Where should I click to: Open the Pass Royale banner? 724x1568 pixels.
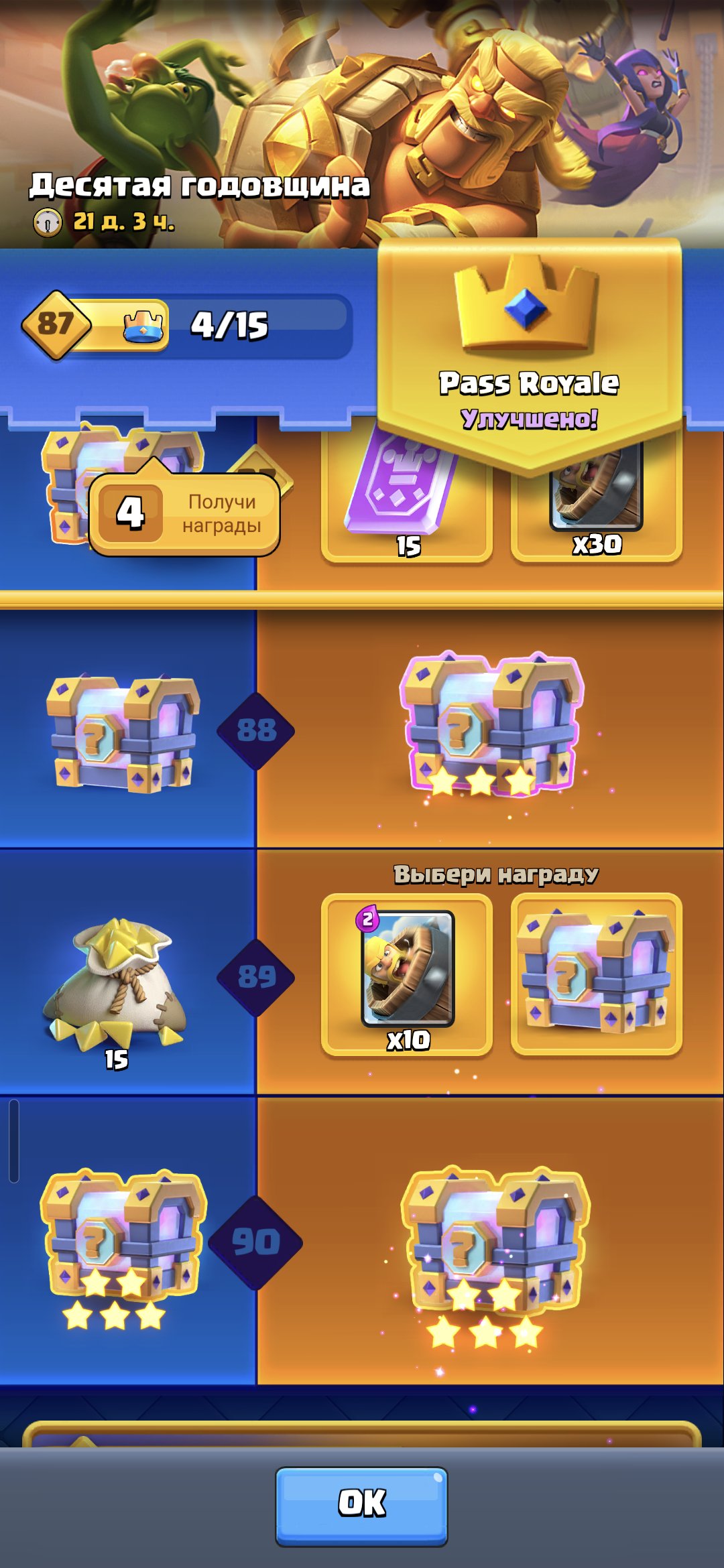click(x=530, y=348)
